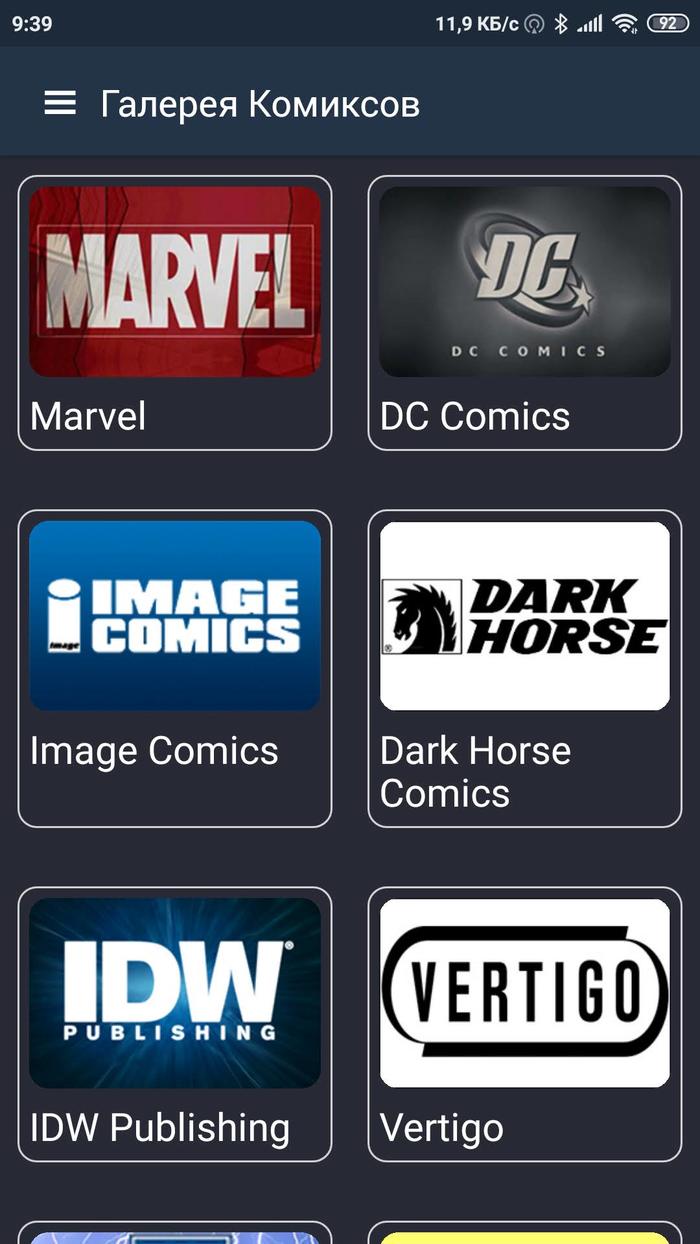The height and width of the screenshot is (1244, 700).
Task: Choose the Vertigo publisher card
Action: 525,1023
